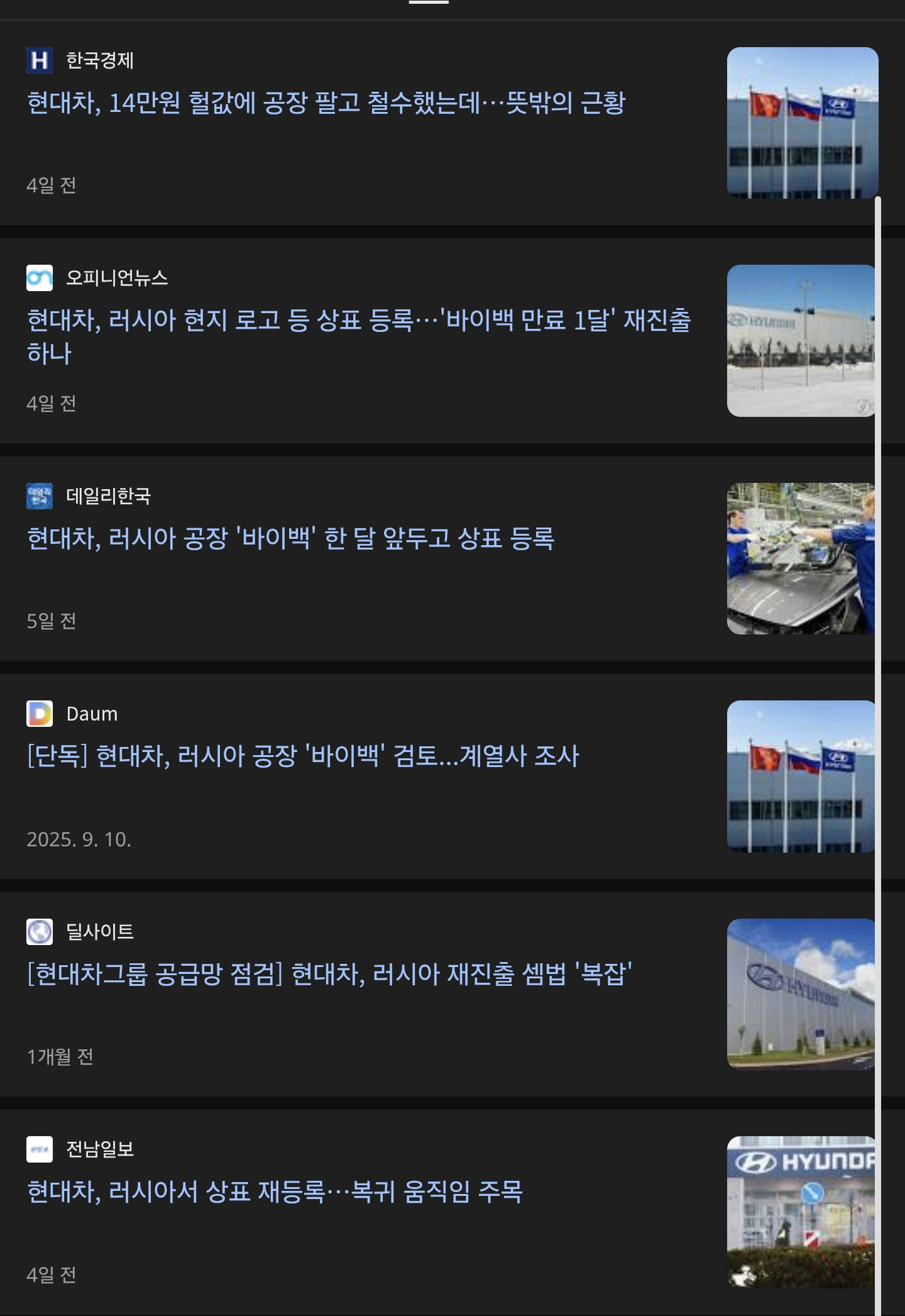905x1316 pixels.
Task: Open the 전남일보 article on 상표 재등록
Action: [275, 1192]
